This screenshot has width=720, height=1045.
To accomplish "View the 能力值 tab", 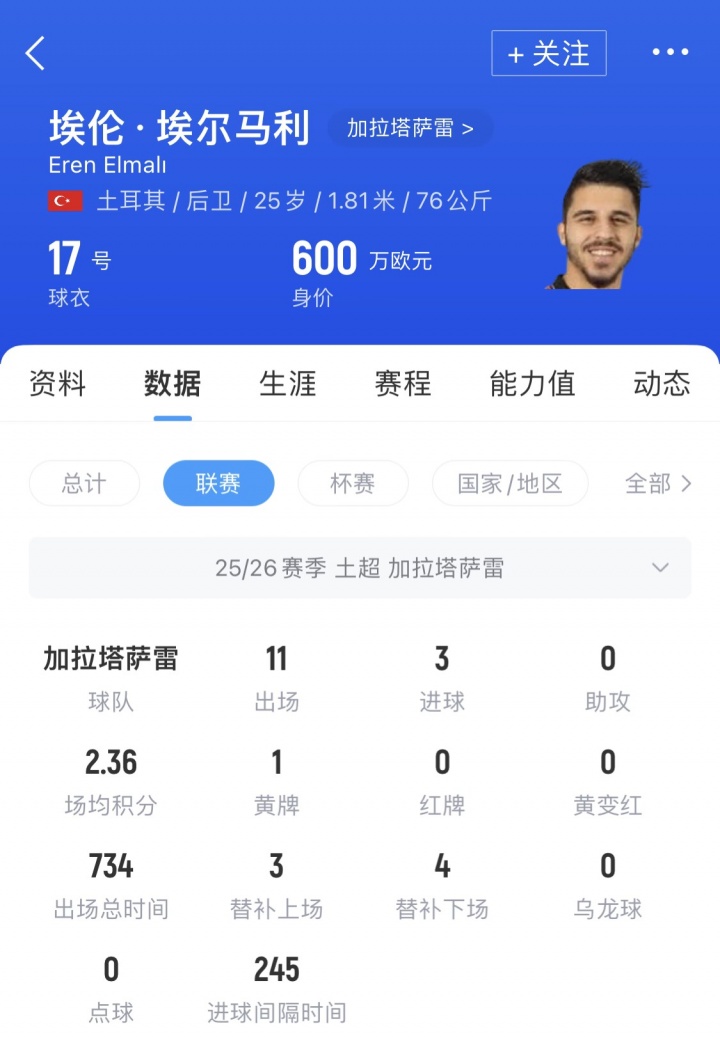I will 532,383.
